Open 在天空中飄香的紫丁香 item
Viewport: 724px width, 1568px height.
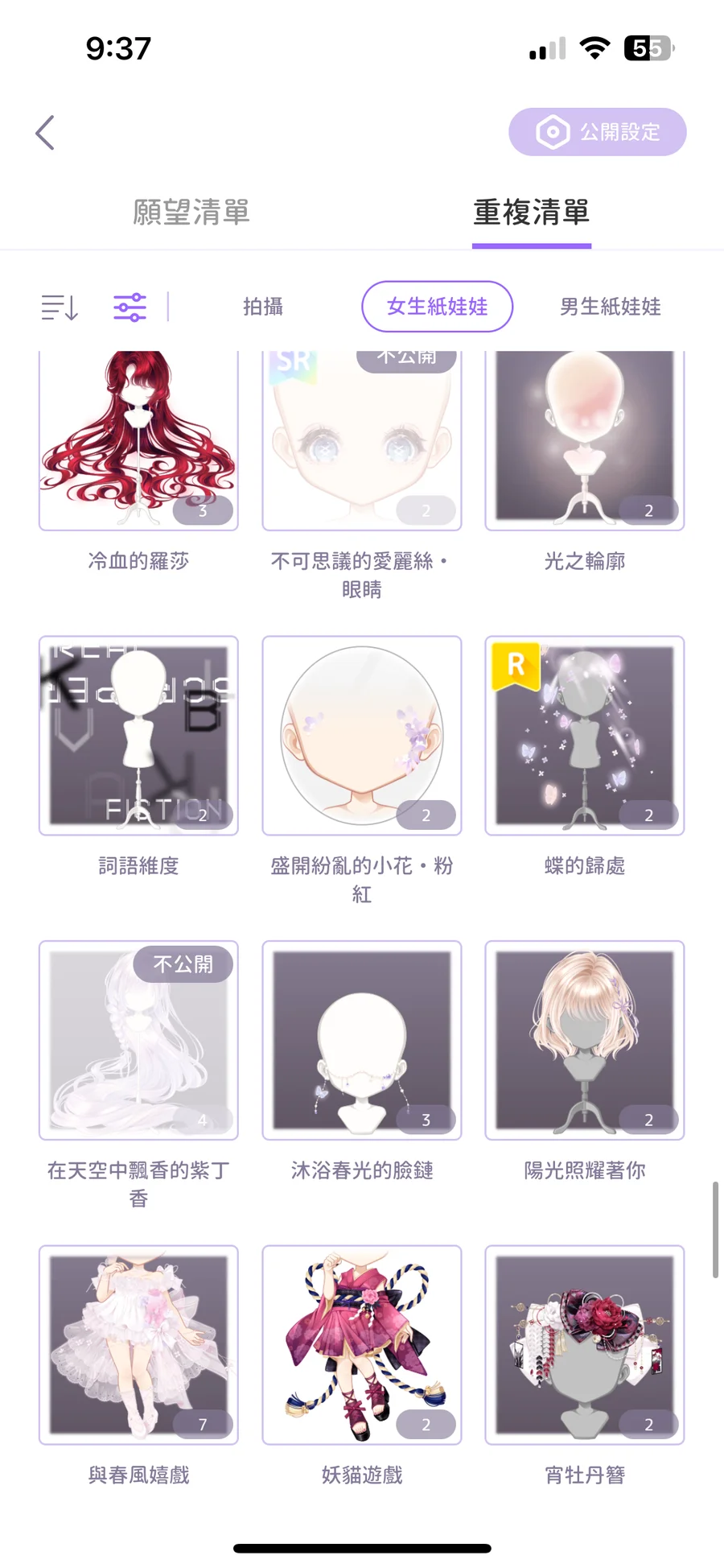[x=138, y=1039]
